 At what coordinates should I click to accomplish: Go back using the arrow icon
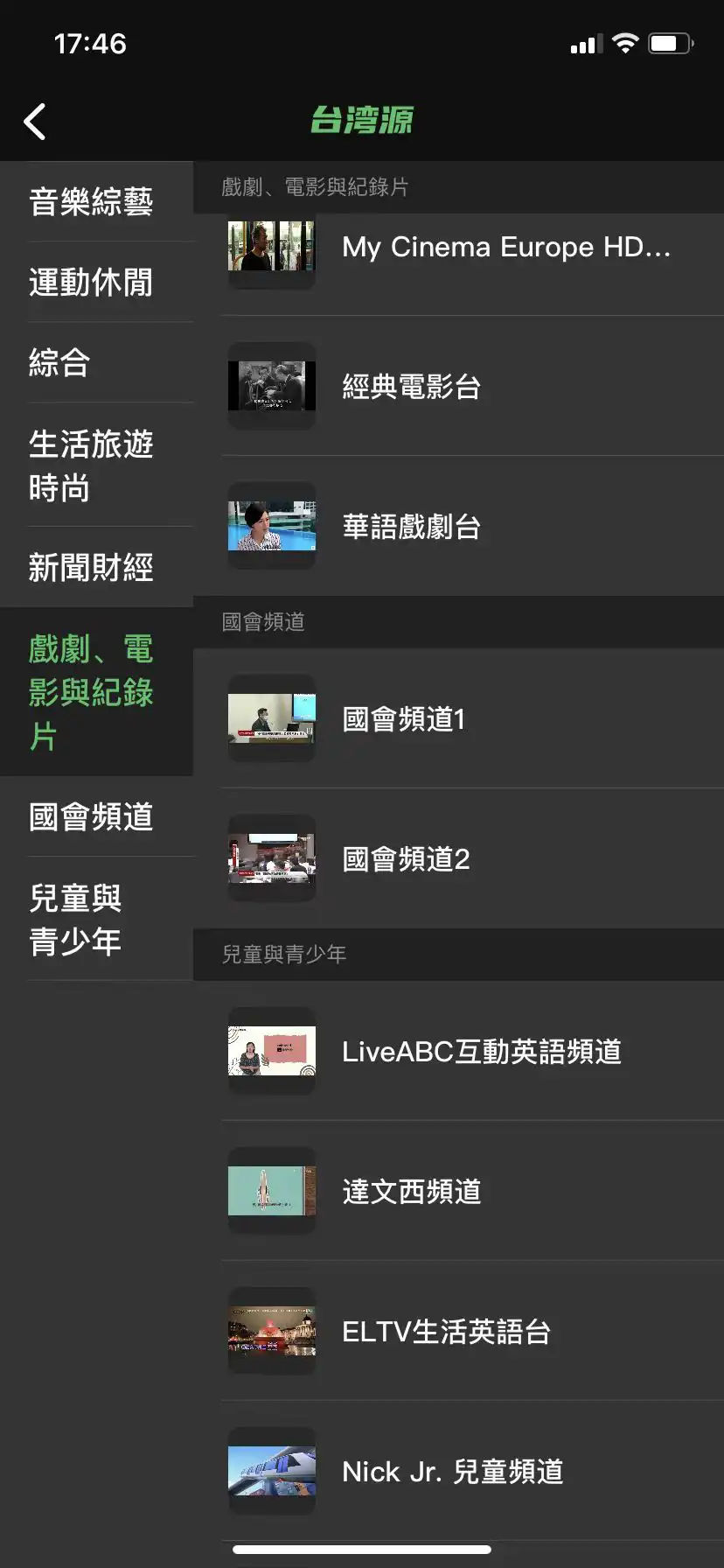tap(35, 122)
